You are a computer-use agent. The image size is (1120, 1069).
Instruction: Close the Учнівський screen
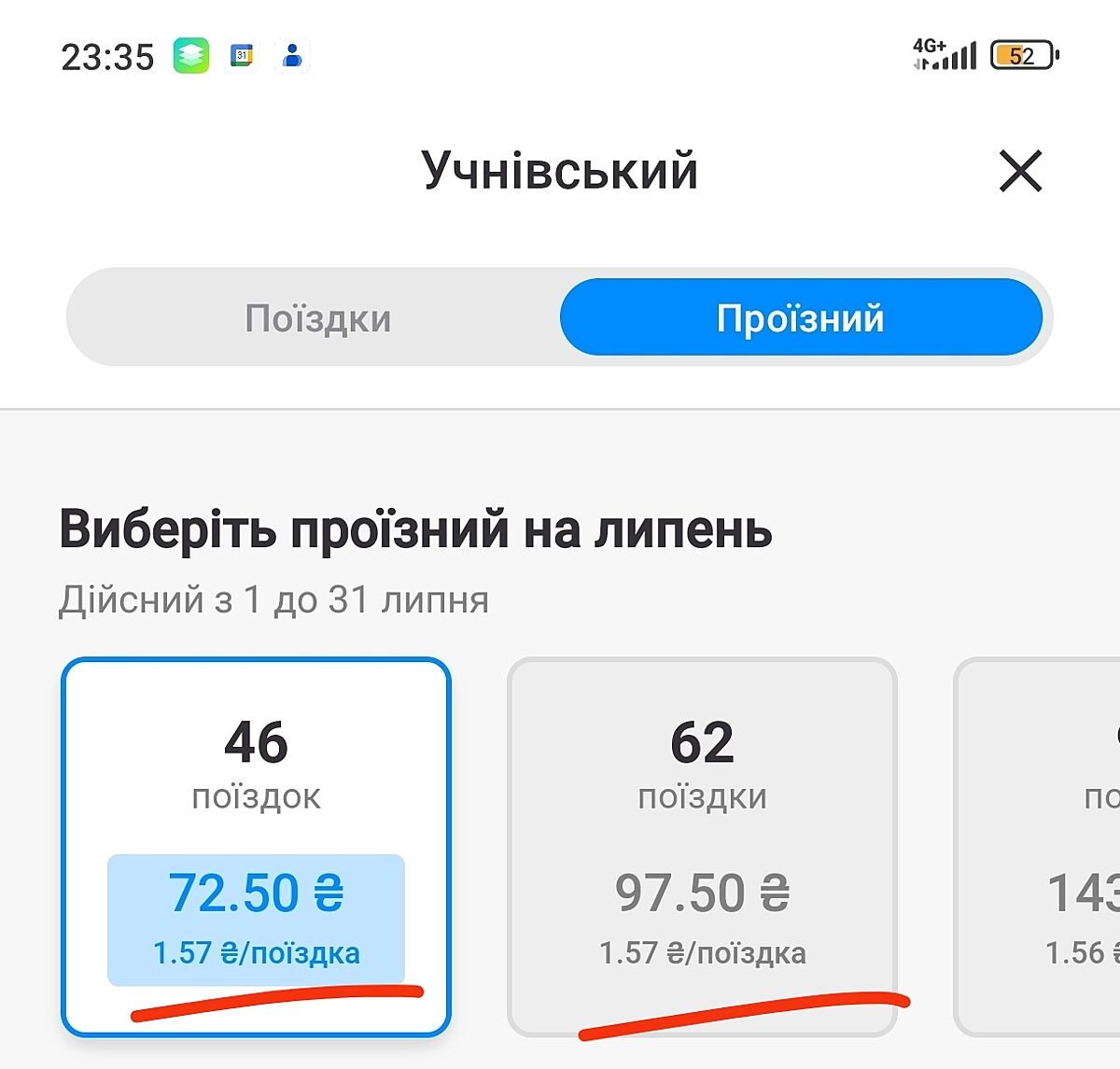[1019, 172]
